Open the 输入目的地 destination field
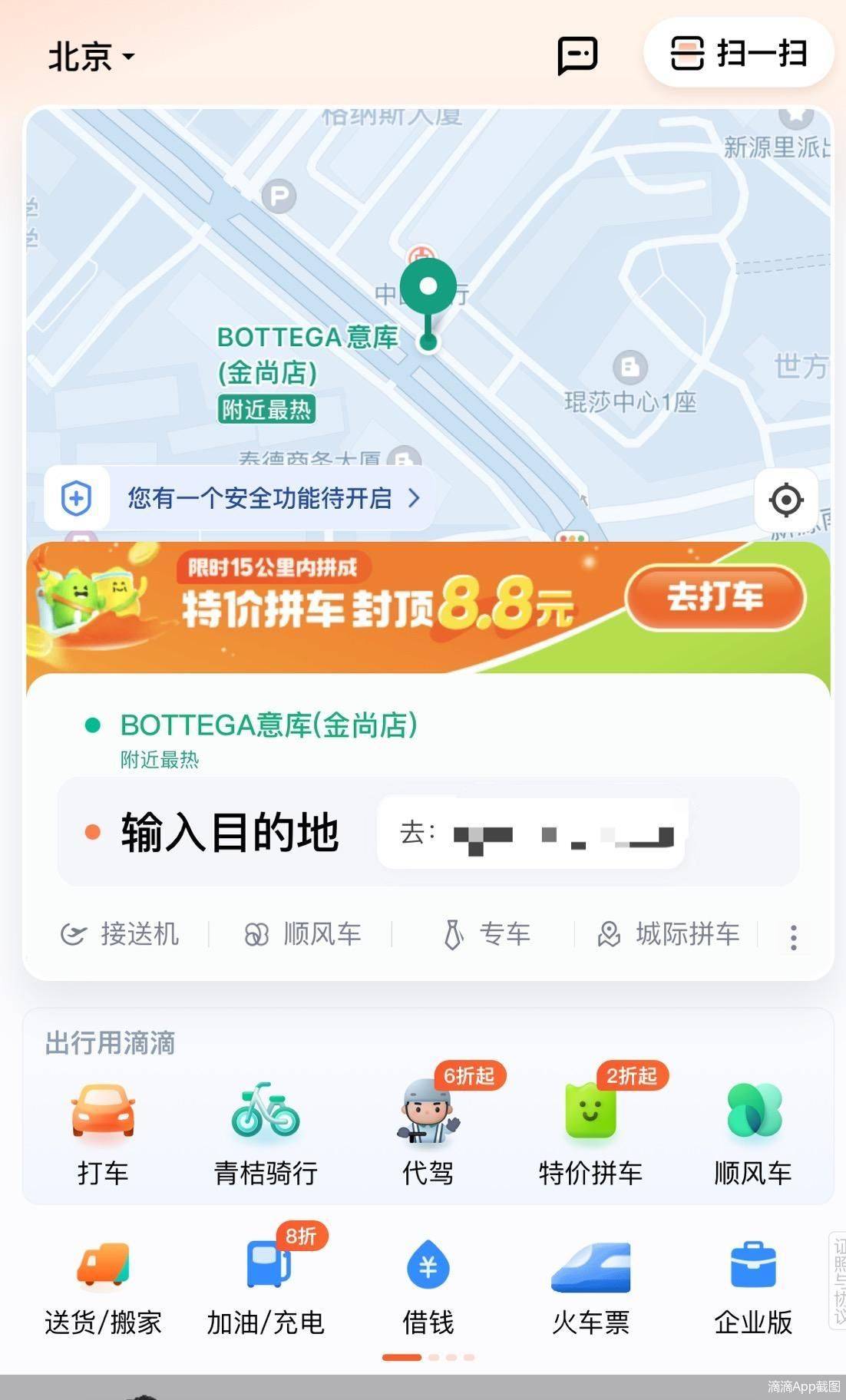Viewport: 846px width, 1400px height. [229, 832]
